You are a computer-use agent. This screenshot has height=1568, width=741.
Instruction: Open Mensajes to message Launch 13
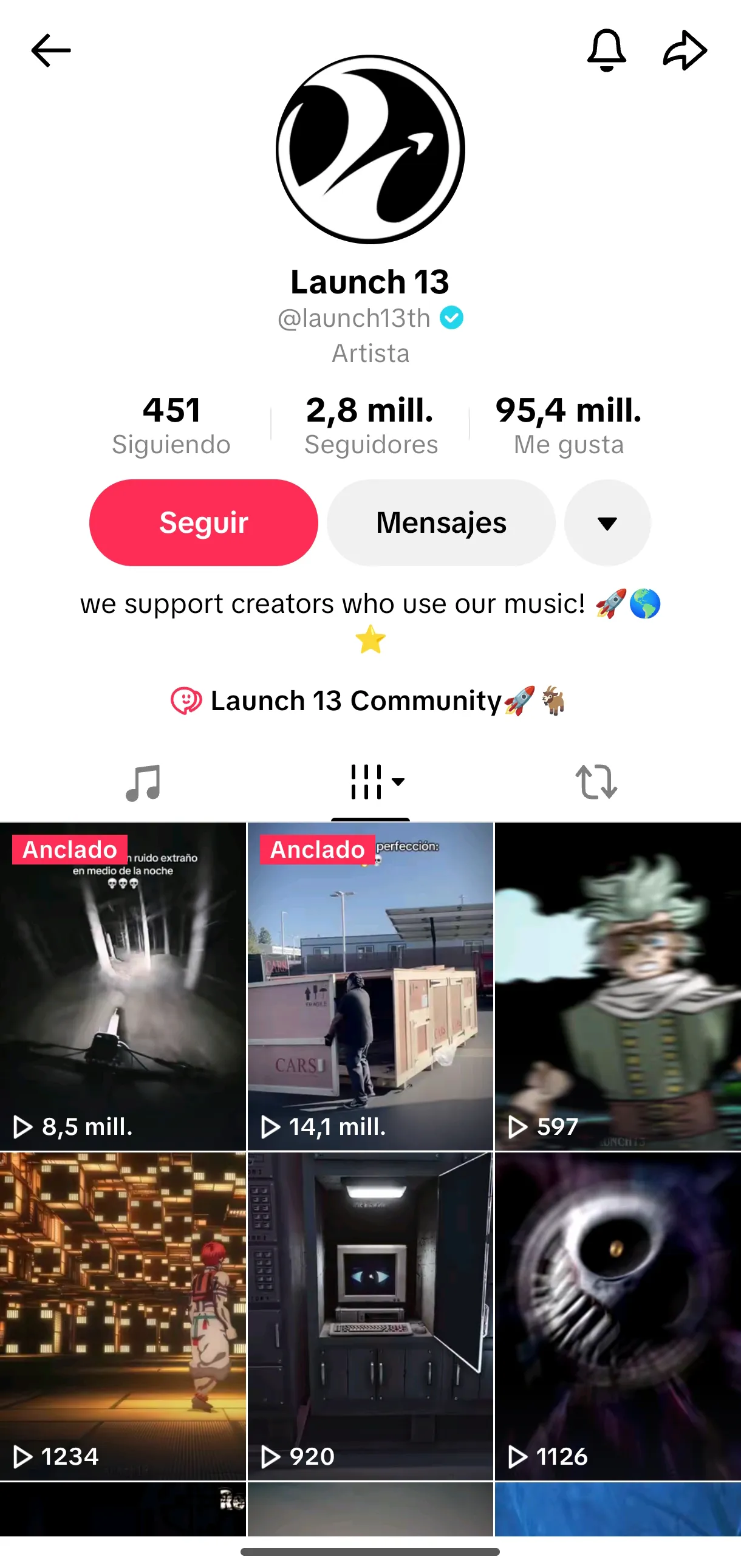tap(441, 522)
